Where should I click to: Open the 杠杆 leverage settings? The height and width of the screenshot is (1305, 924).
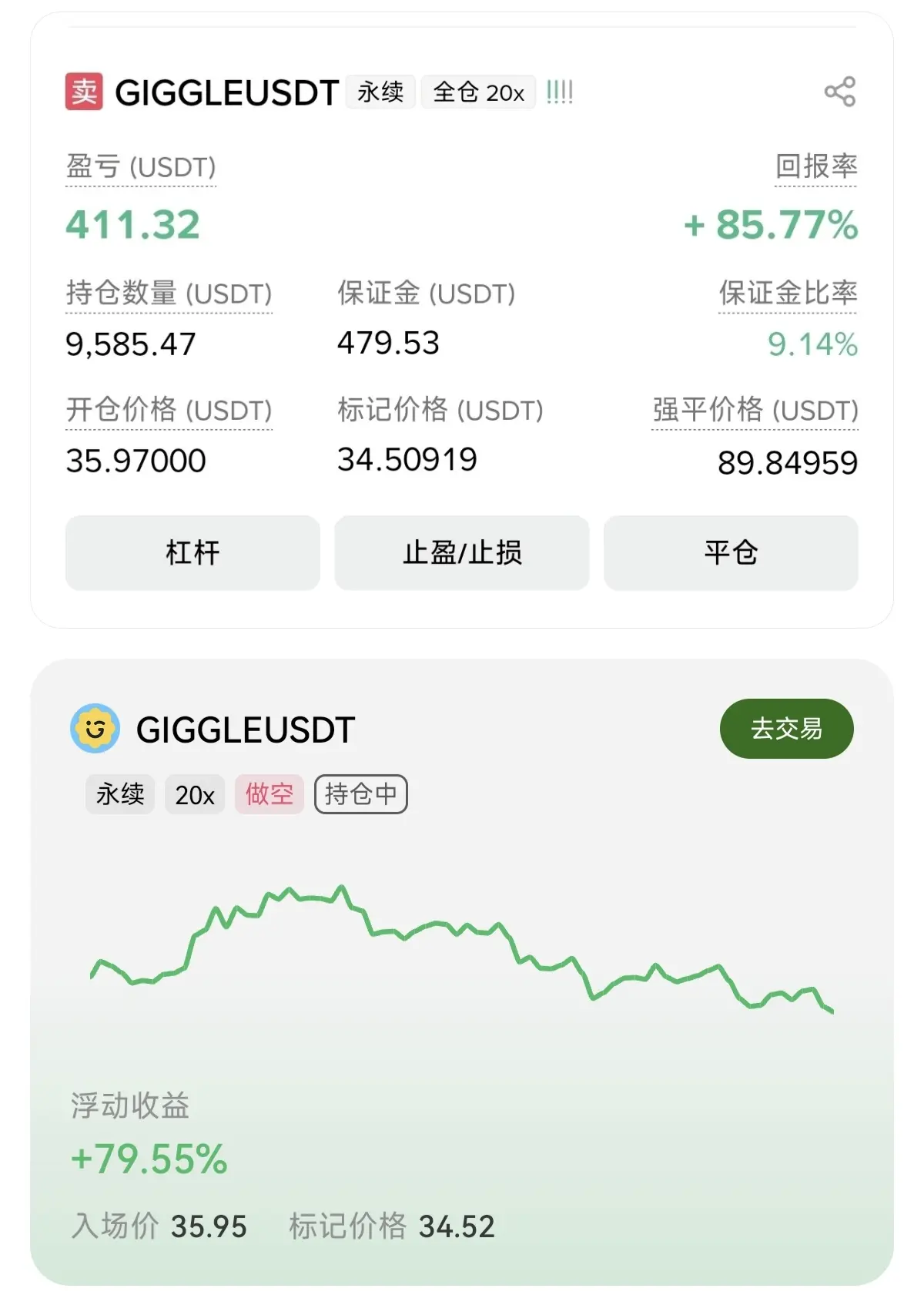(192, 552)
